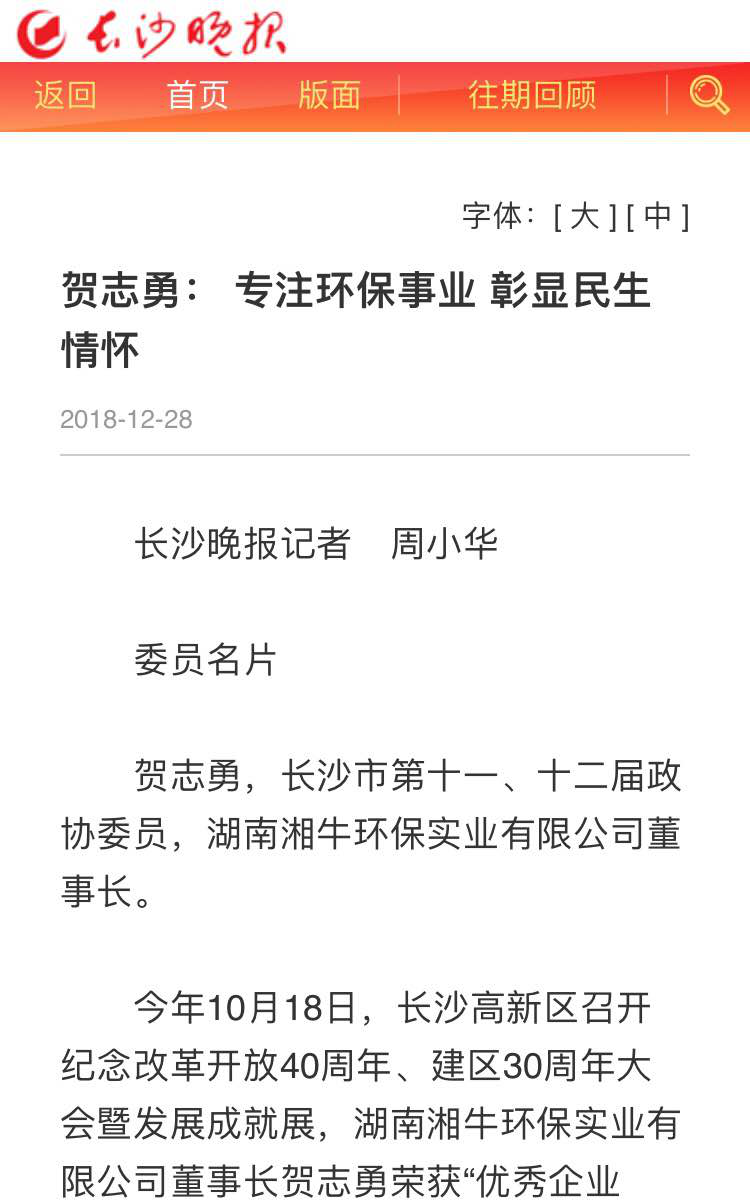The height and width of the screenshot is (1200, 750).
Task: Go to the 首页 home page
Action: pos(197,96)
